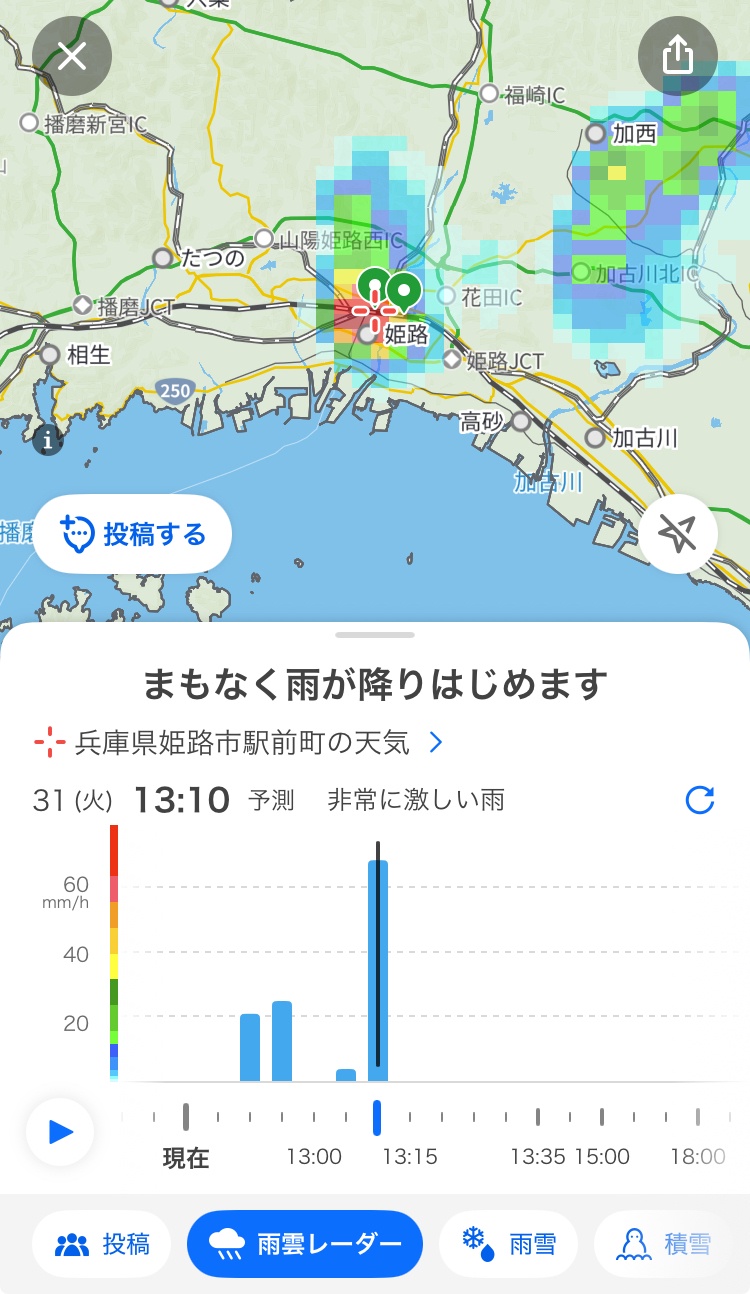750x1294 pixels.
Task: Show the 積雪 snow depth layer
Action: pyautogui.click(x=666, y=1244)
